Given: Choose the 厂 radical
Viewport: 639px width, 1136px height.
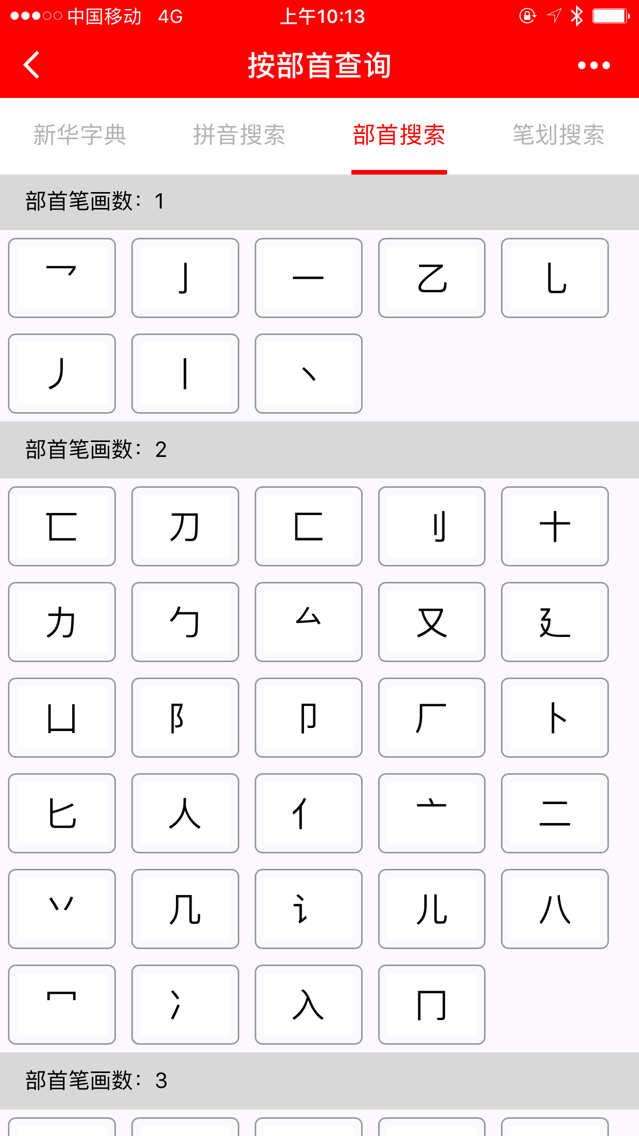Looking at the screenshot, I should pyautogui.click(x=432, y=718).
